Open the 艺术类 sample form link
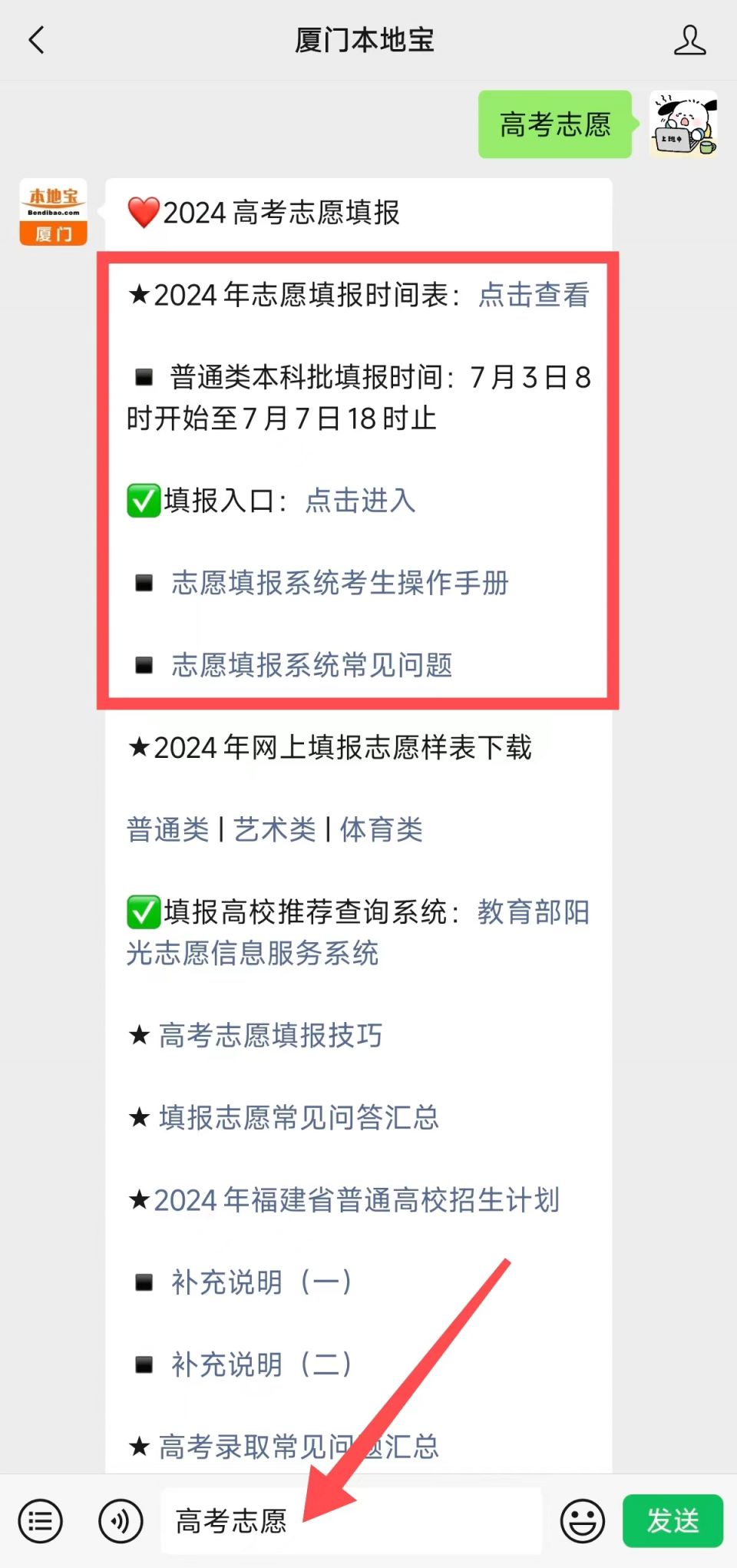This screenshot has height=1568, width=737. tap(275, 830)
